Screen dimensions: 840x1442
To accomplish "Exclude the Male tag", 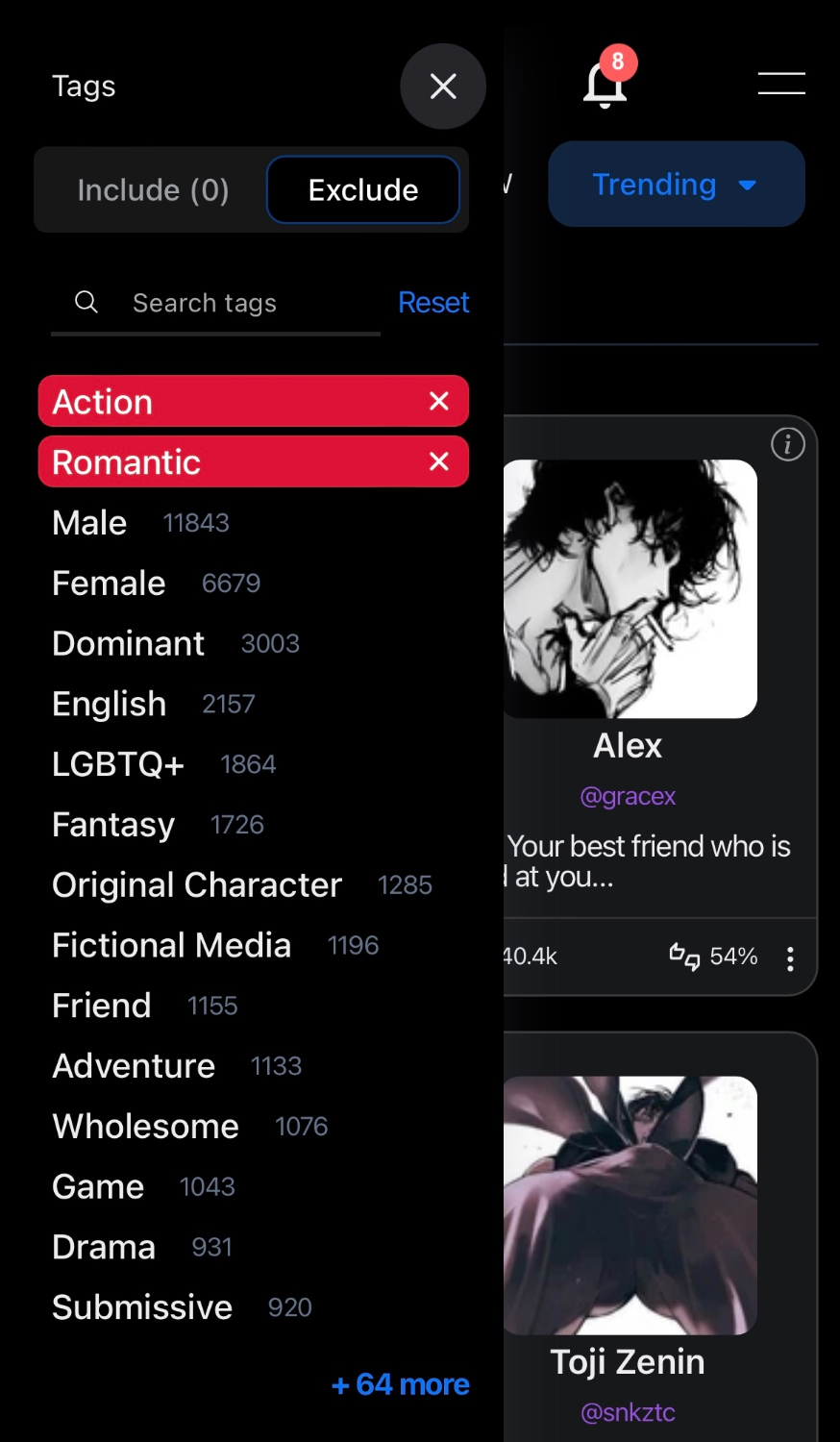I will pos(90,523).
